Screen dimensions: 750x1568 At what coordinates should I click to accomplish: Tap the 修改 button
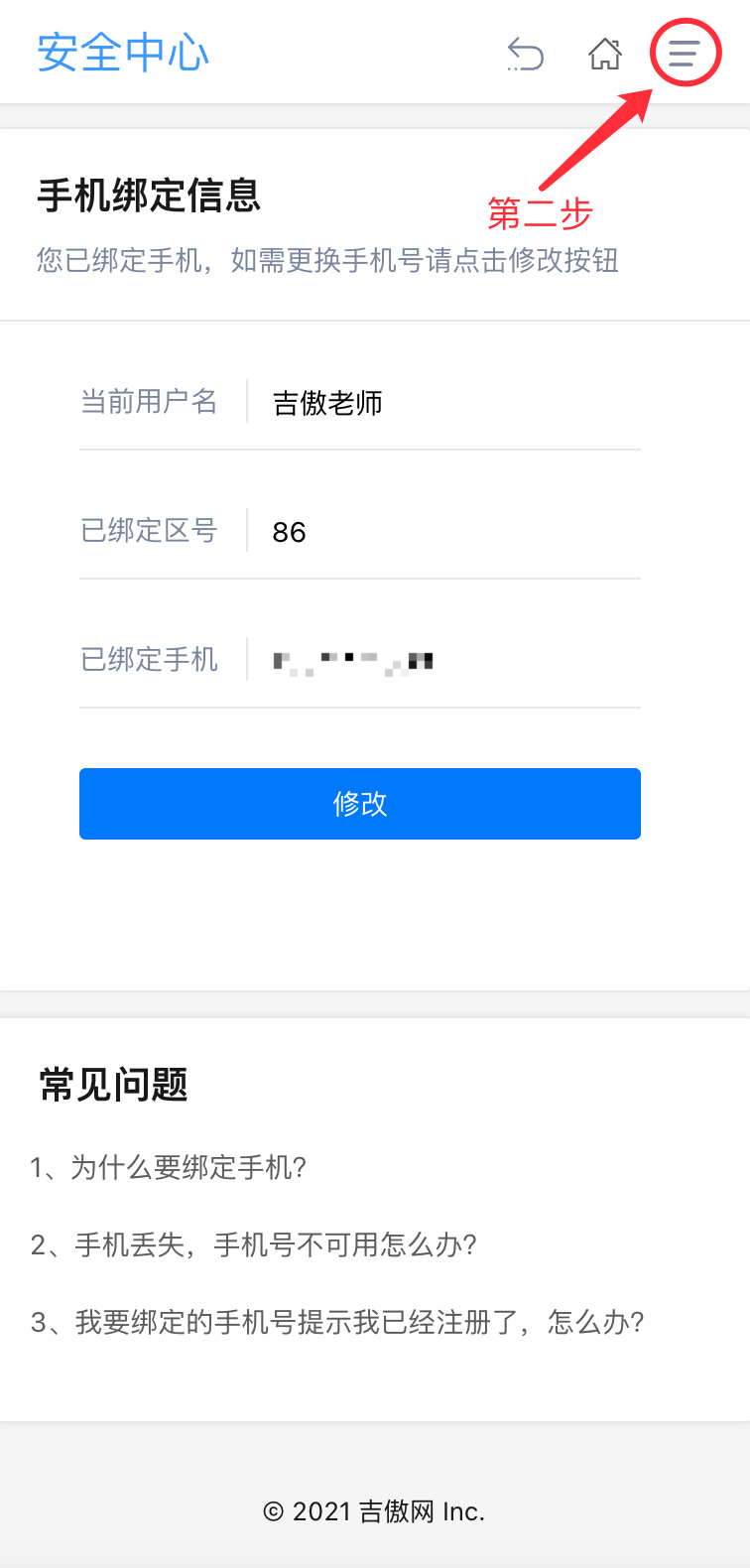pos(360,804)
